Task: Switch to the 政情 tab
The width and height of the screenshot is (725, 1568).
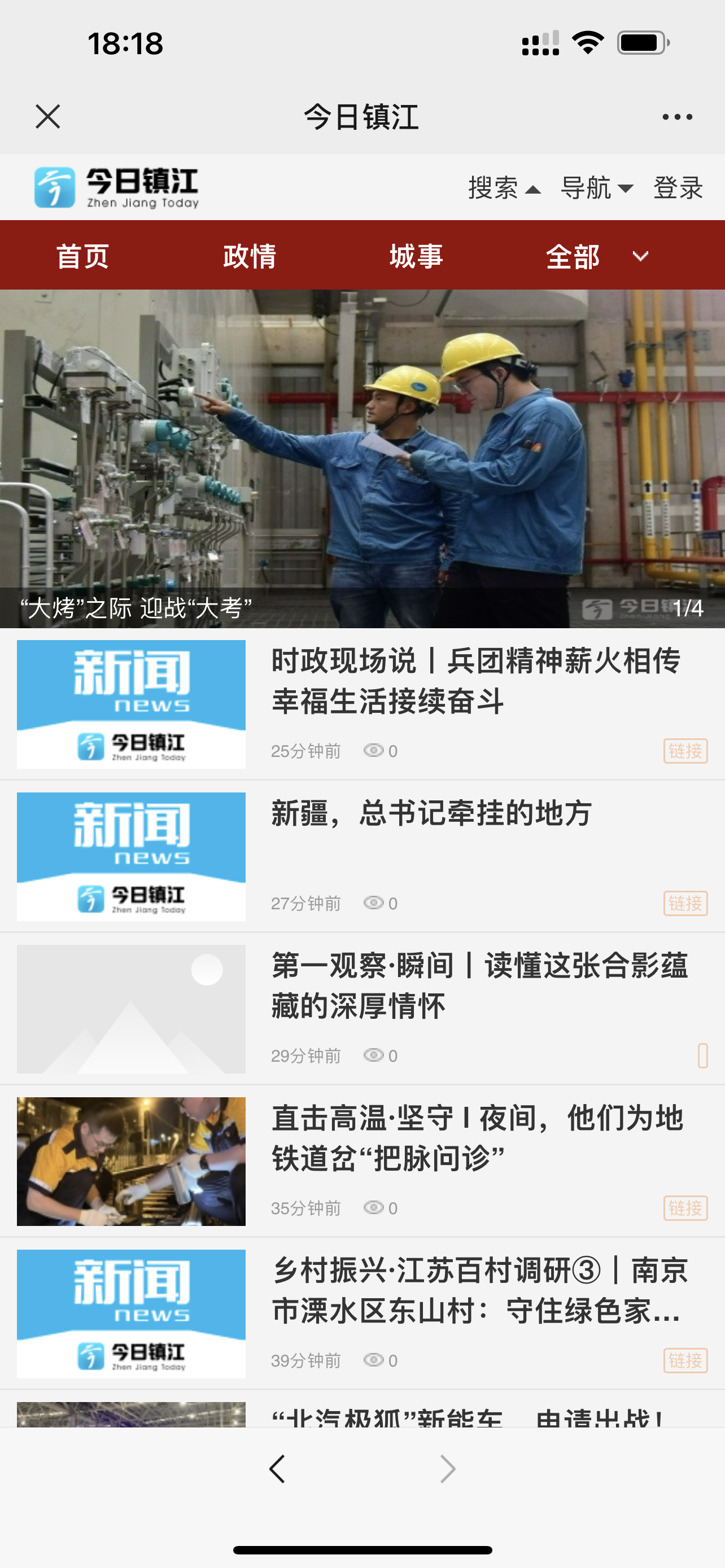Action: coord(250,256)
